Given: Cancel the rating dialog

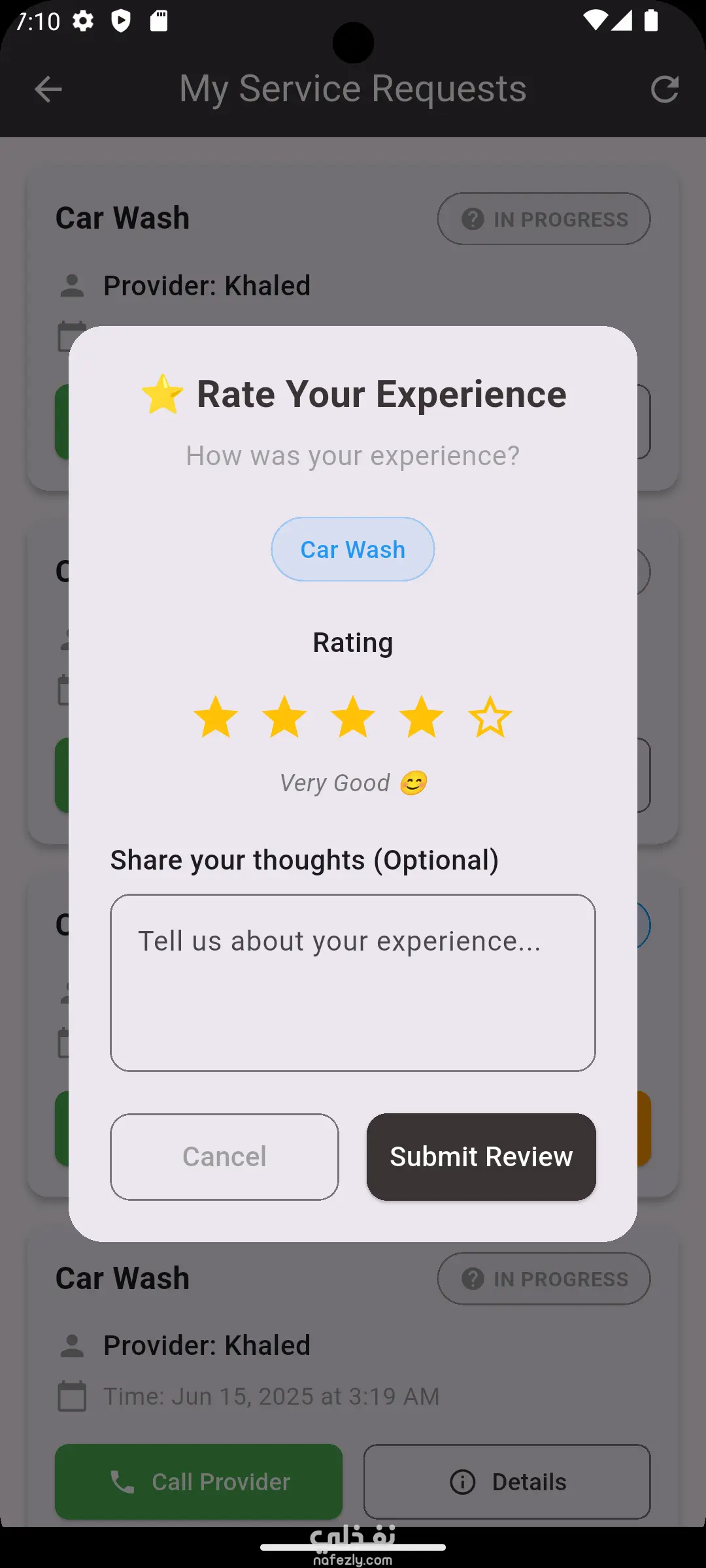Looking at the screenshot, I should [x=224, y=1156].
